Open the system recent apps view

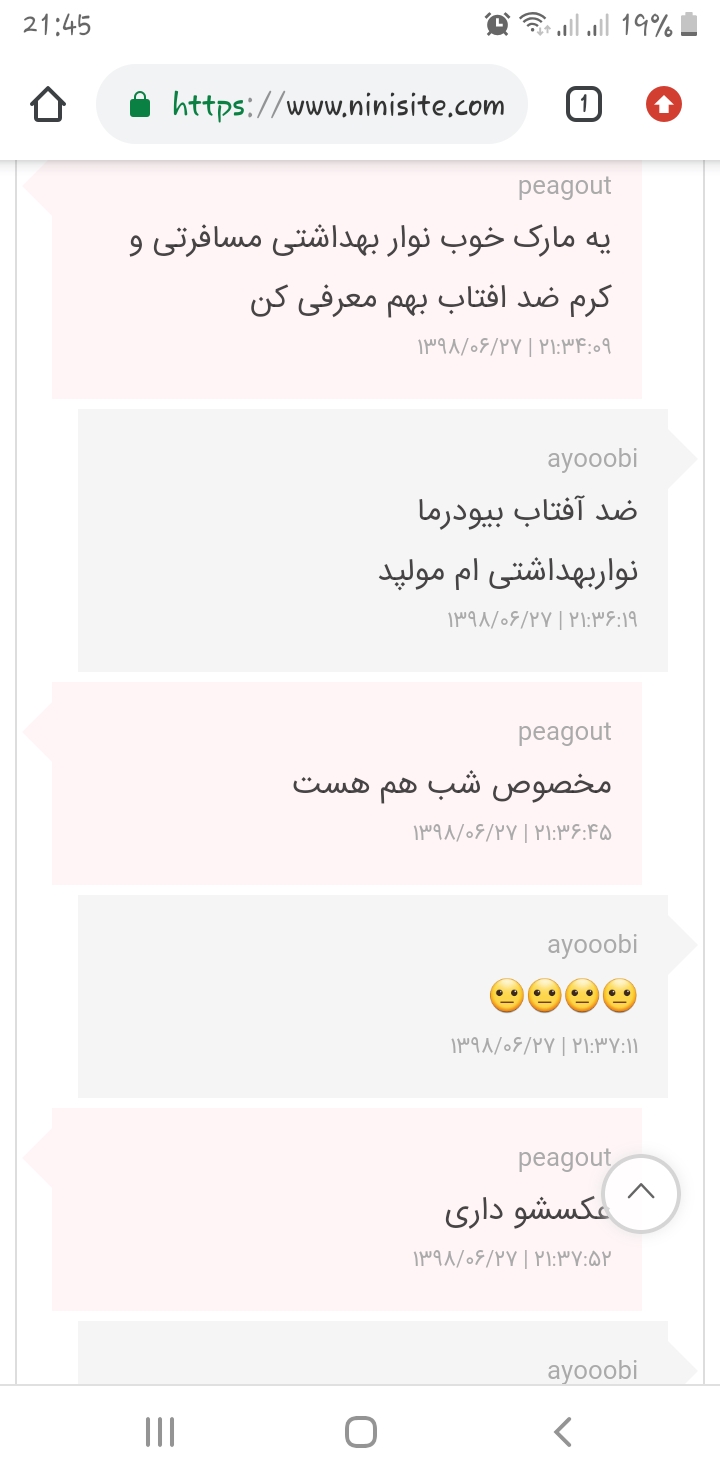pos(160,1432)
